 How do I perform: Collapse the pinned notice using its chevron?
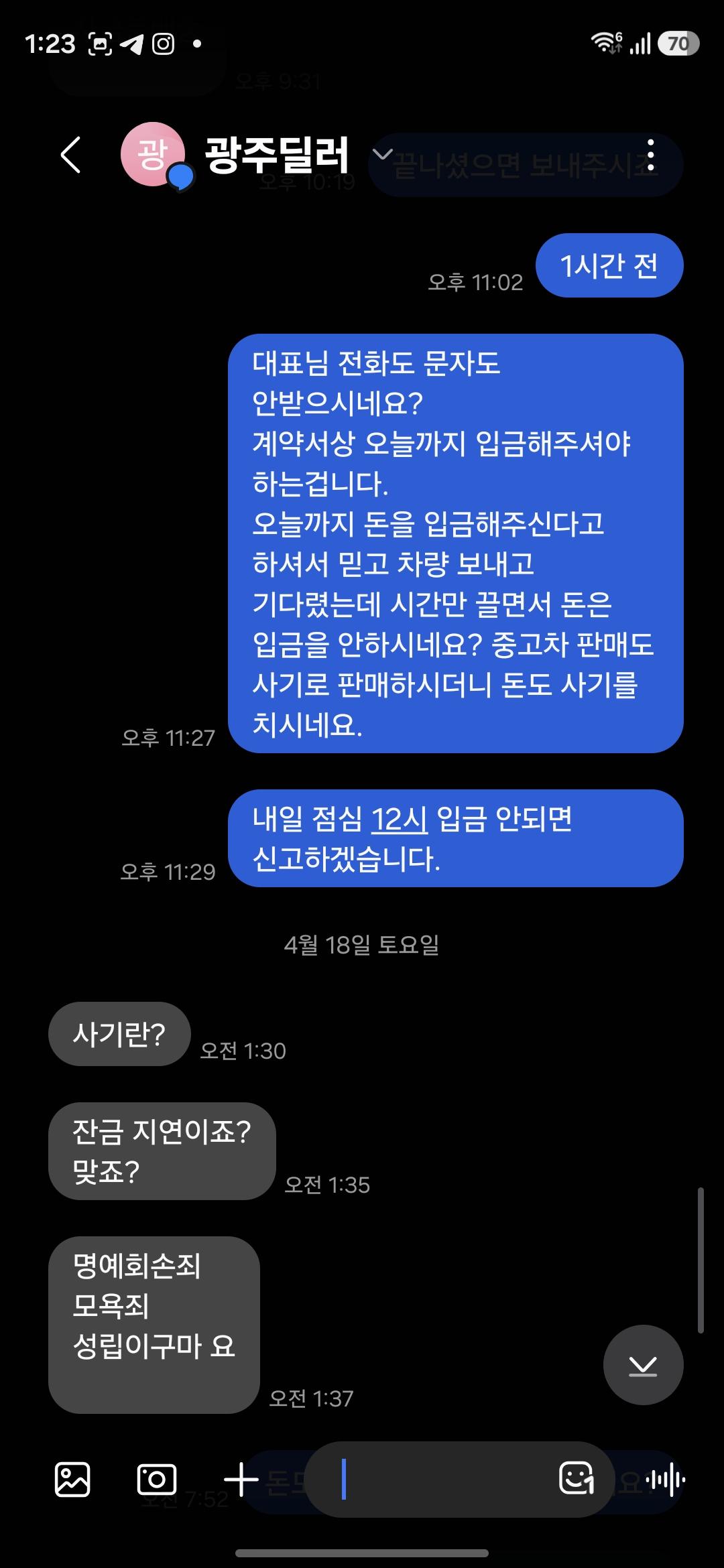point(383,155)
